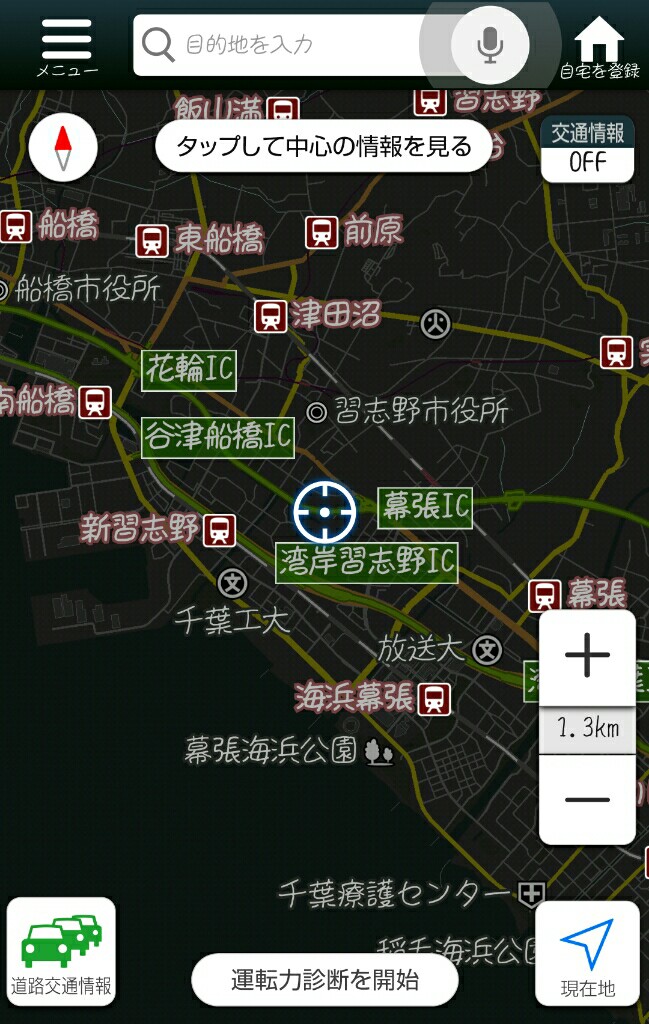Screen dimensions: 649x1024
Task: Open the メニュー hamburger menu
Action: (67, 45)
